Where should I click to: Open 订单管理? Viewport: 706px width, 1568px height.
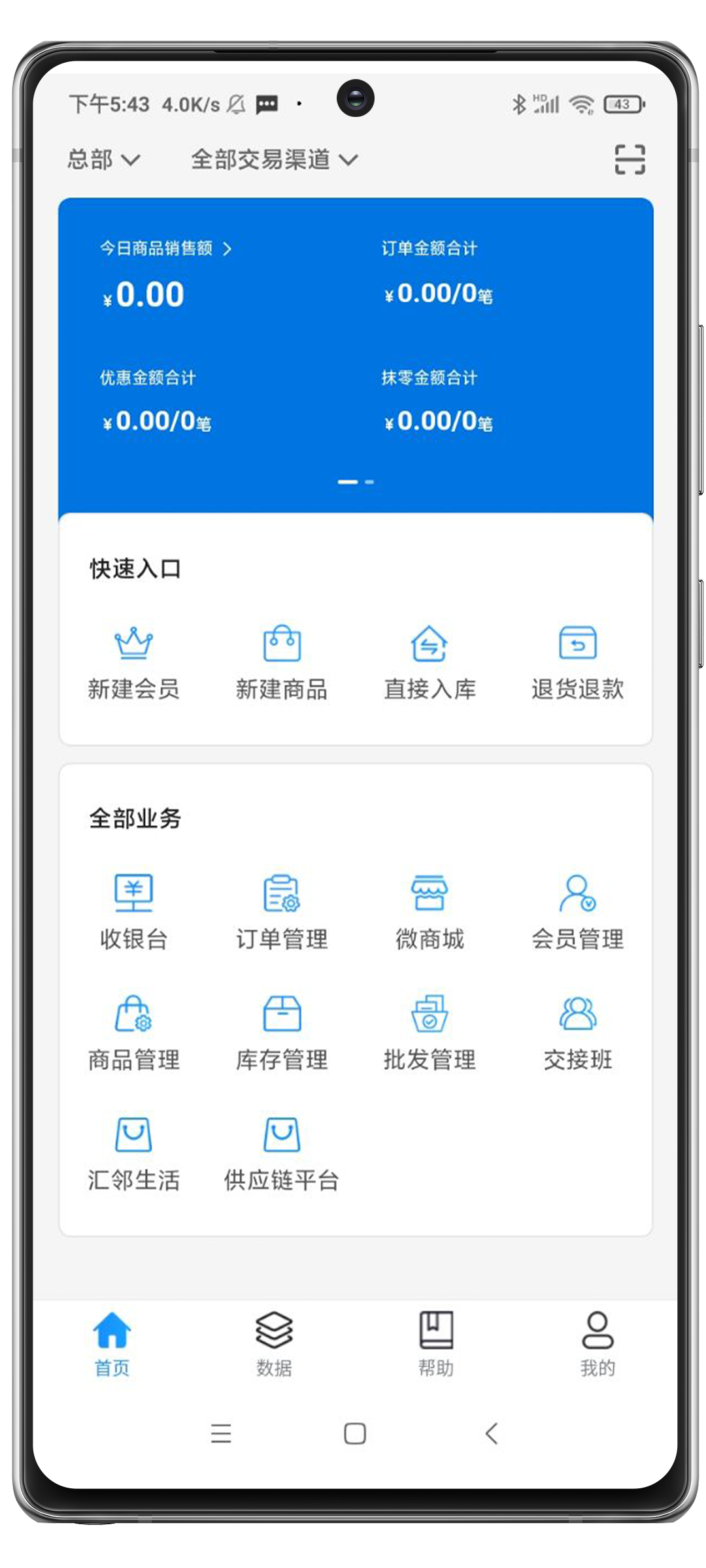click(x=282, y=911)
